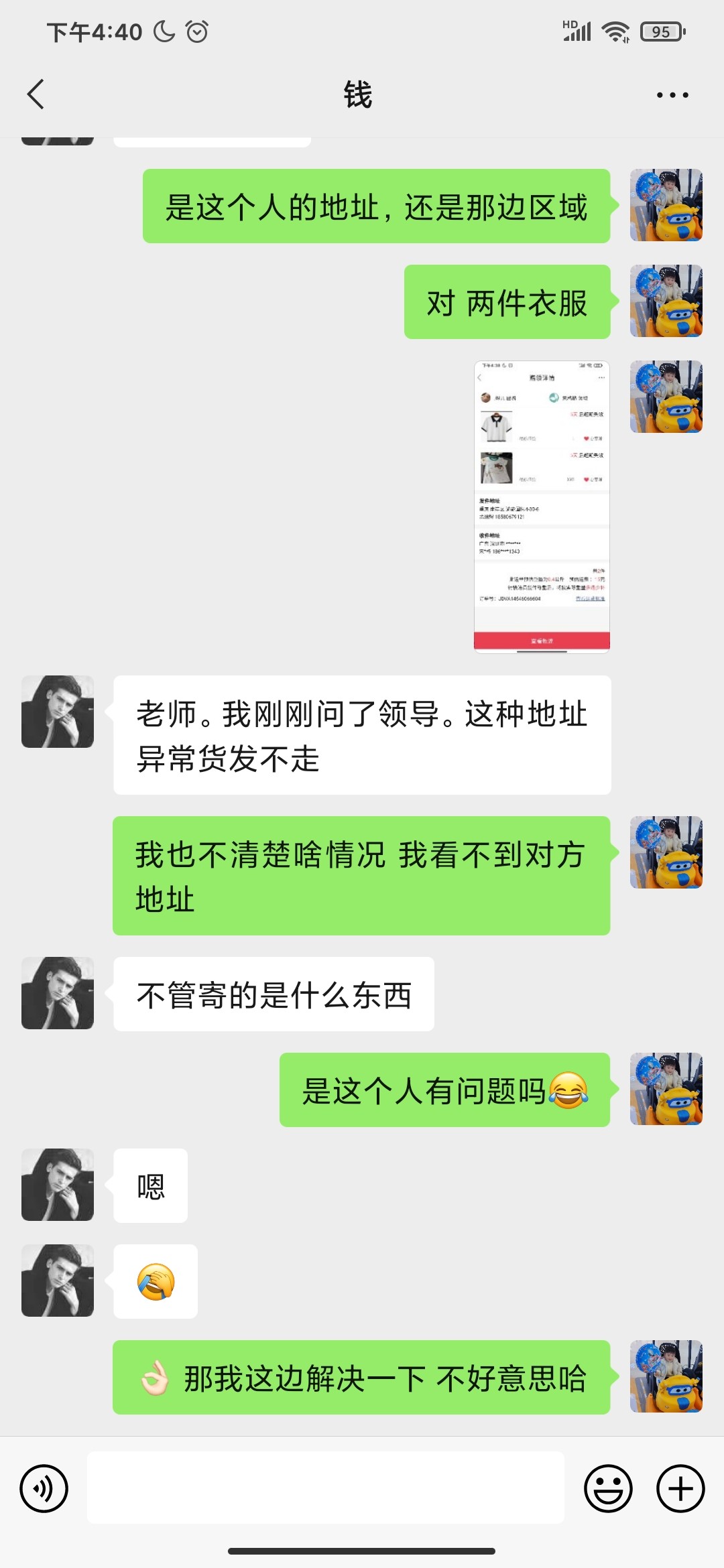Viewport: 724px width, 1568px height.
Task: Tap the contact's avatar beside 不管寄的是什么东西
Action: 58,993
